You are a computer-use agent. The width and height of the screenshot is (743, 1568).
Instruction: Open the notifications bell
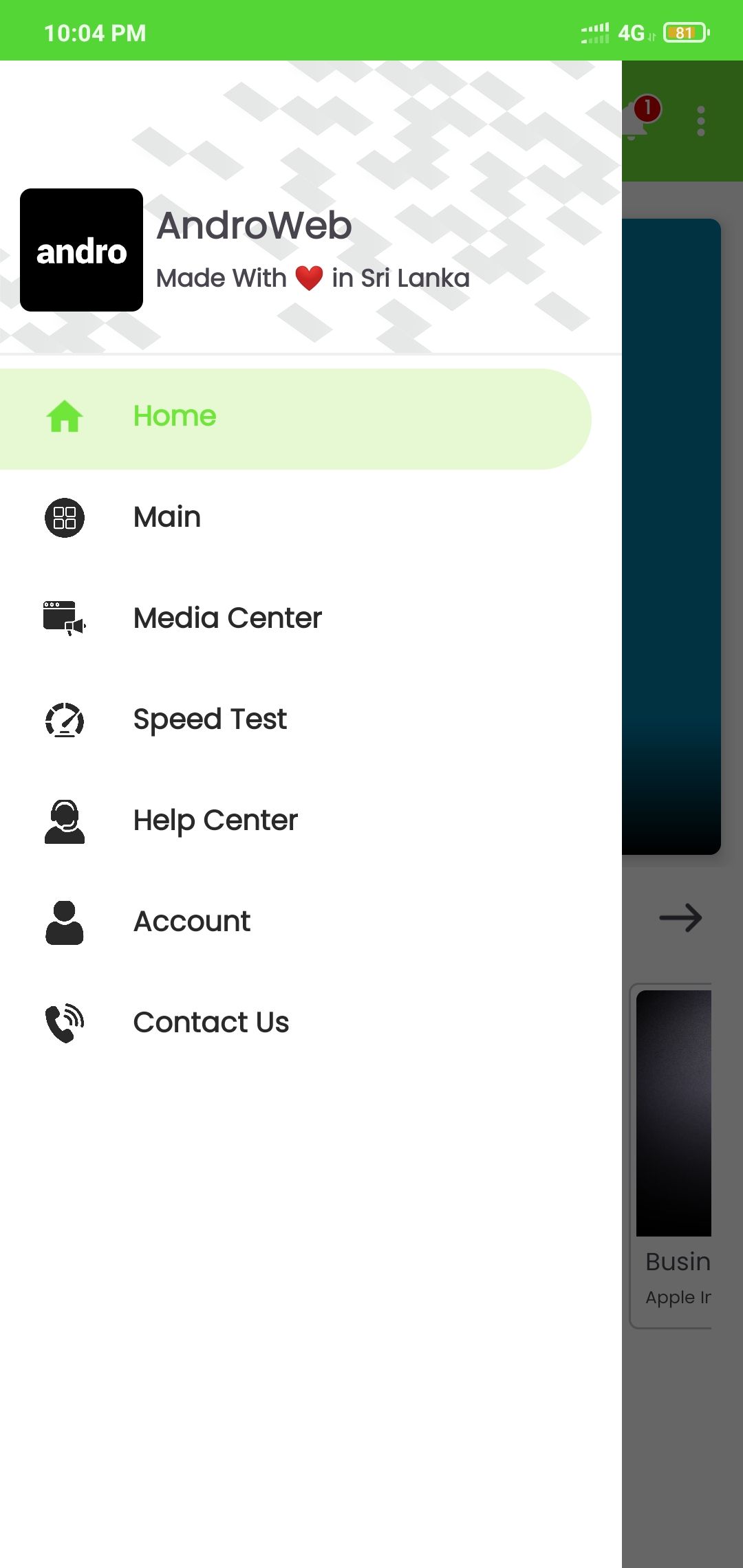(640, 118)
